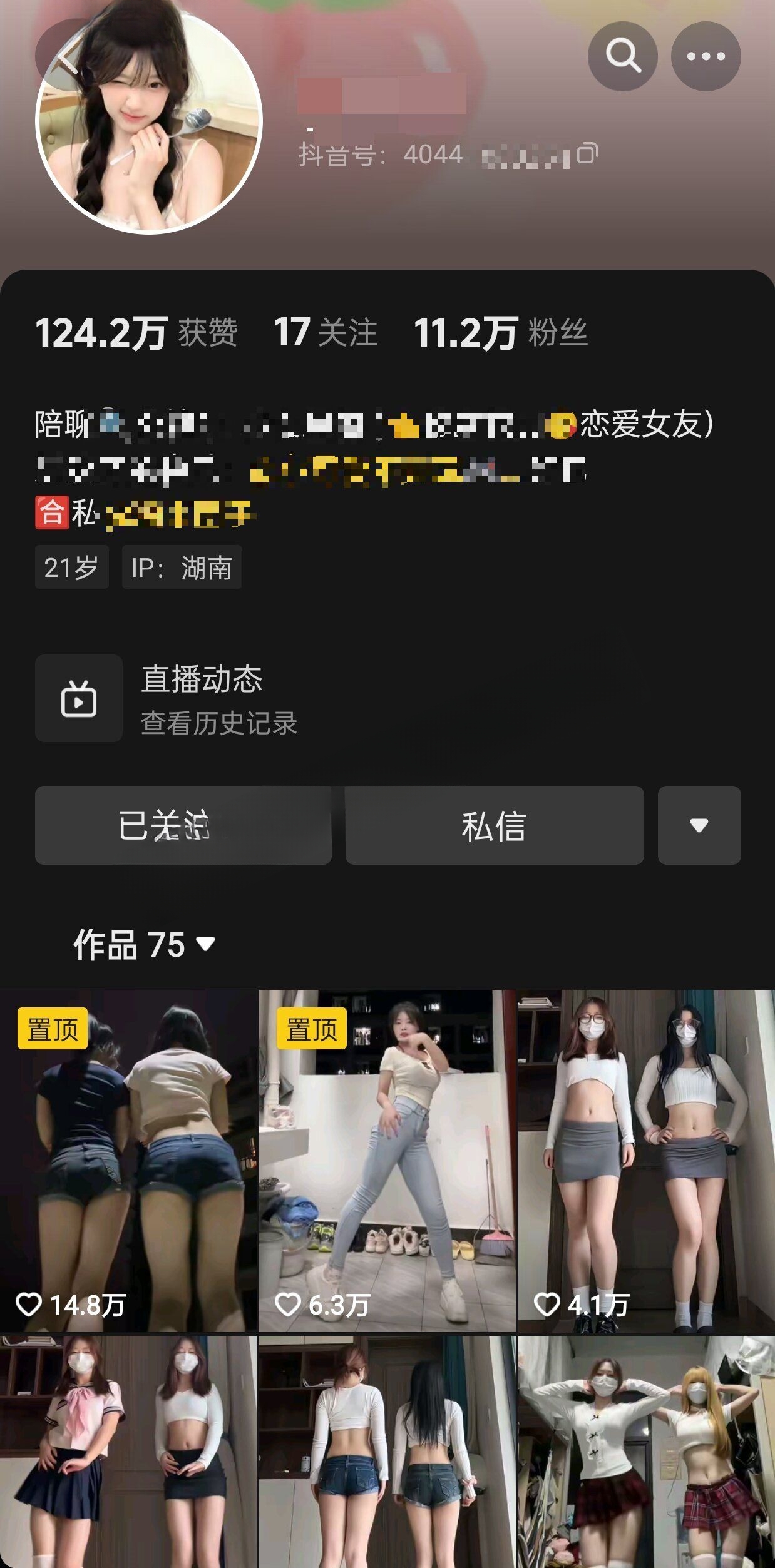This screenshot has width=775, height=1568.
Task: Open the pinned video with 6.3万 likes
Action: pos(387,1159)
